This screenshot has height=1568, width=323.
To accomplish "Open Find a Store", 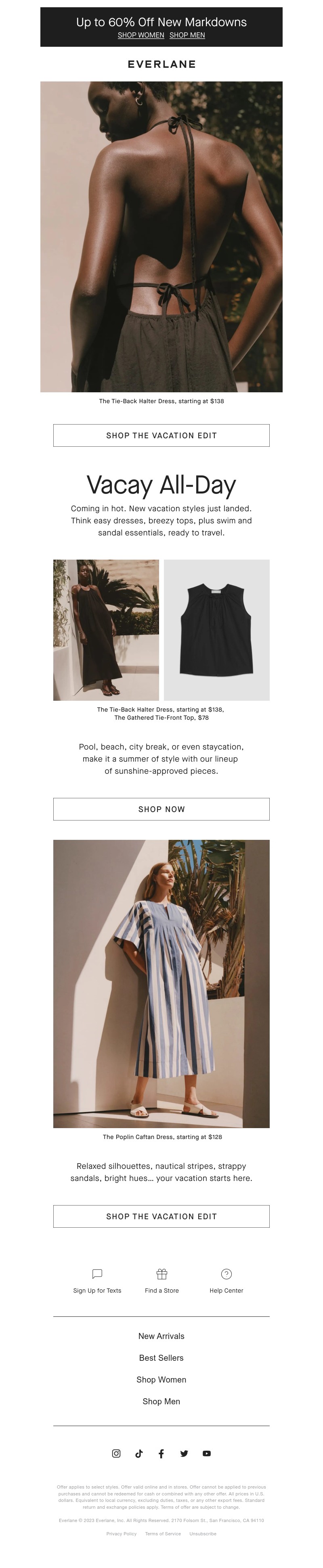I will click(161, 1281).
